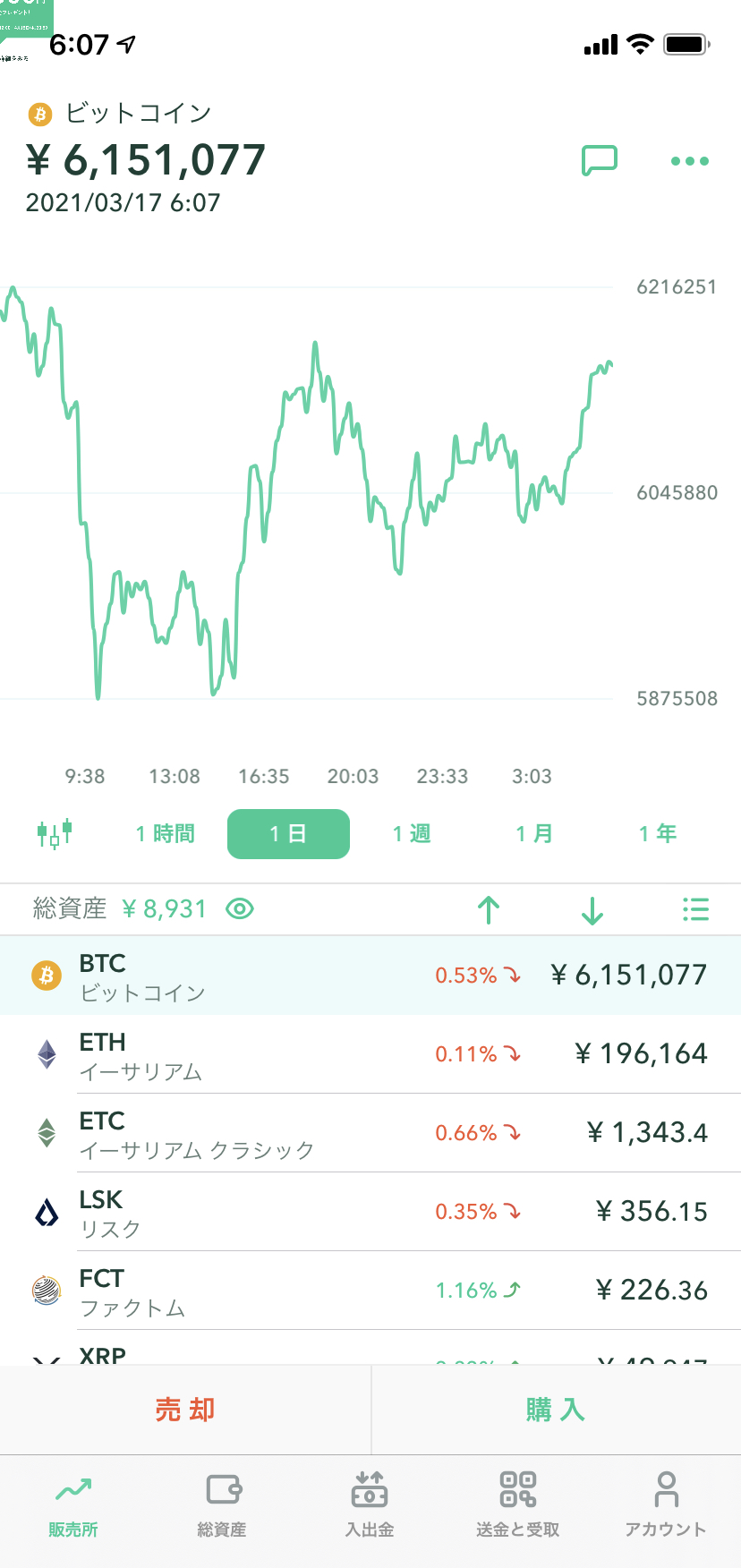741x1568 pixels.
Task: Click the ascending sort arrow
Action: click(x=488, y=909)
